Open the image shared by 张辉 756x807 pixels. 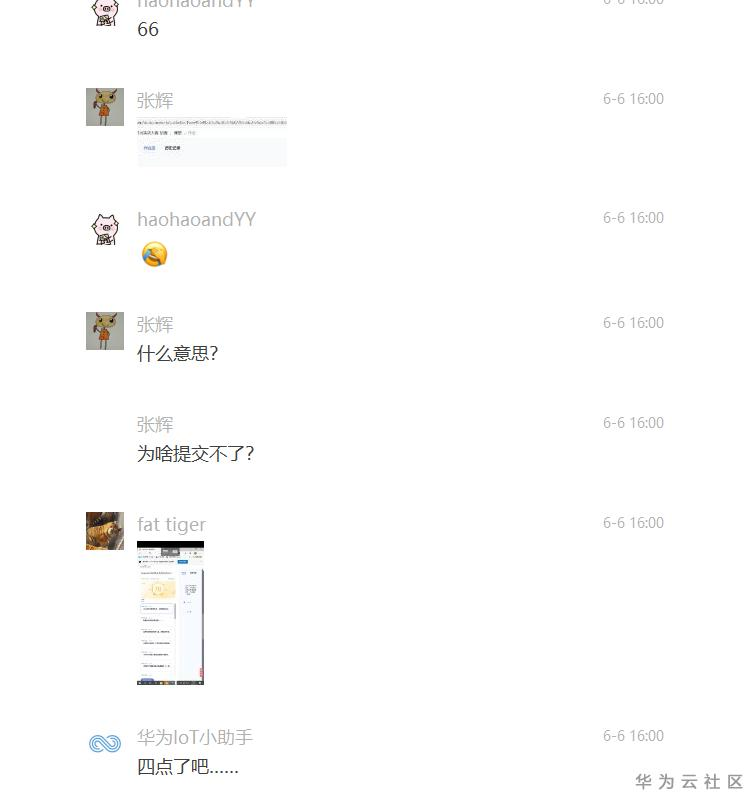(212, 141)
